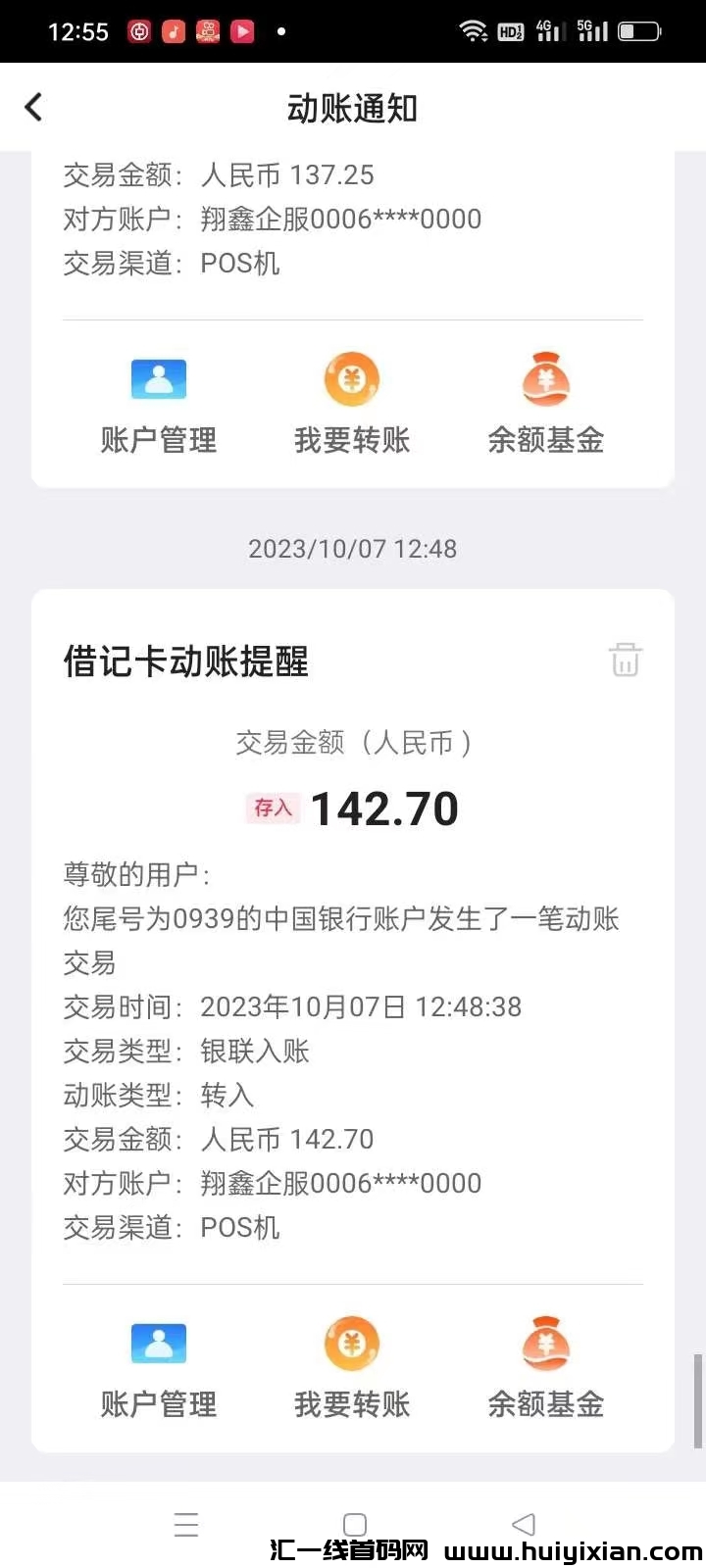Tap the recent apps button in navigation bar
The height and width of the screenshot is (1568, 706).
point(186,1524)
